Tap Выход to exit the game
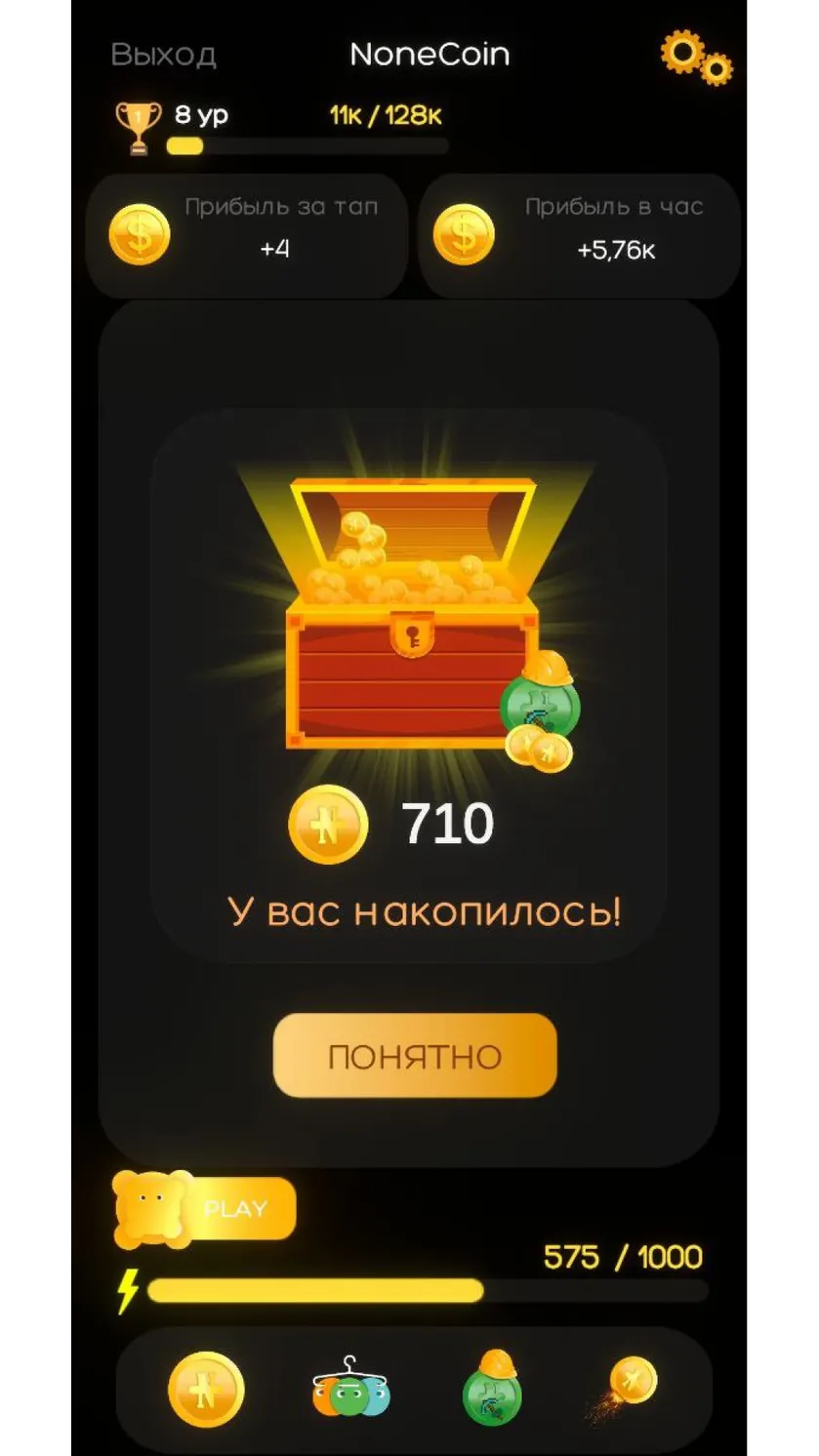This screenshot has height=1456, width=819. (x=163, y=54)
